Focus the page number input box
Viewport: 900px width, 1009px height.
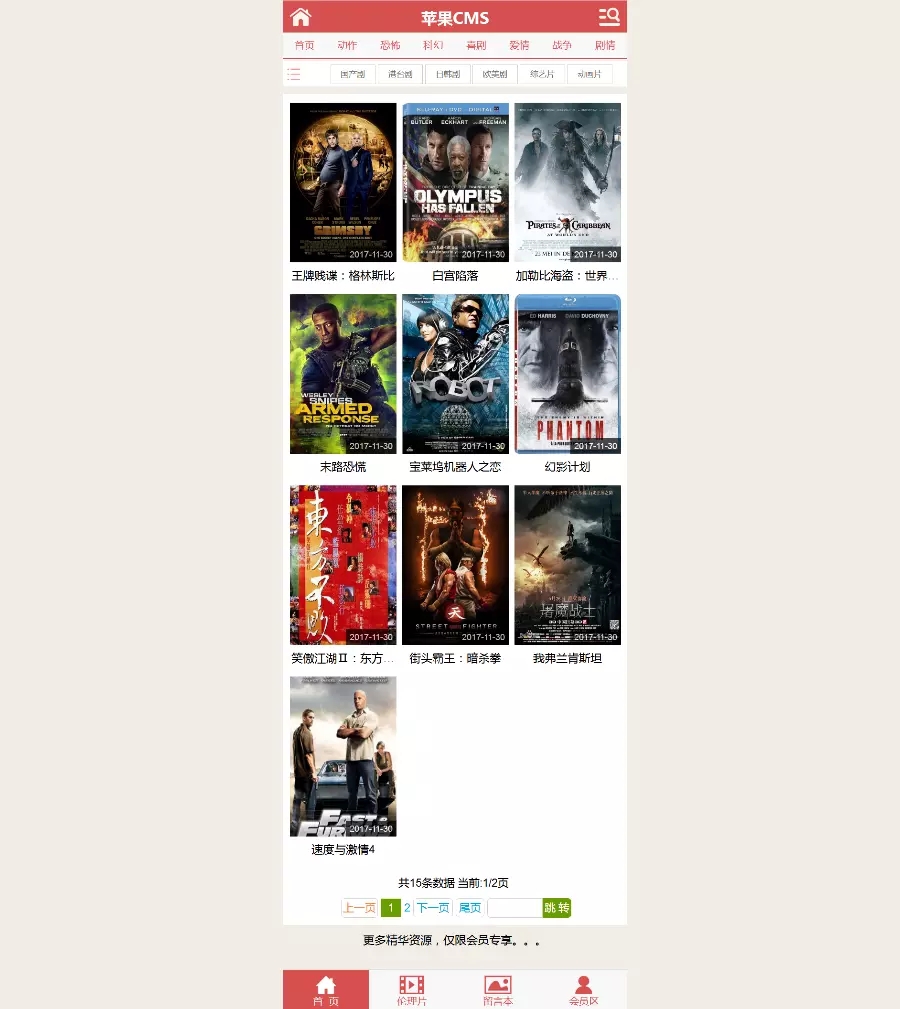514,908
